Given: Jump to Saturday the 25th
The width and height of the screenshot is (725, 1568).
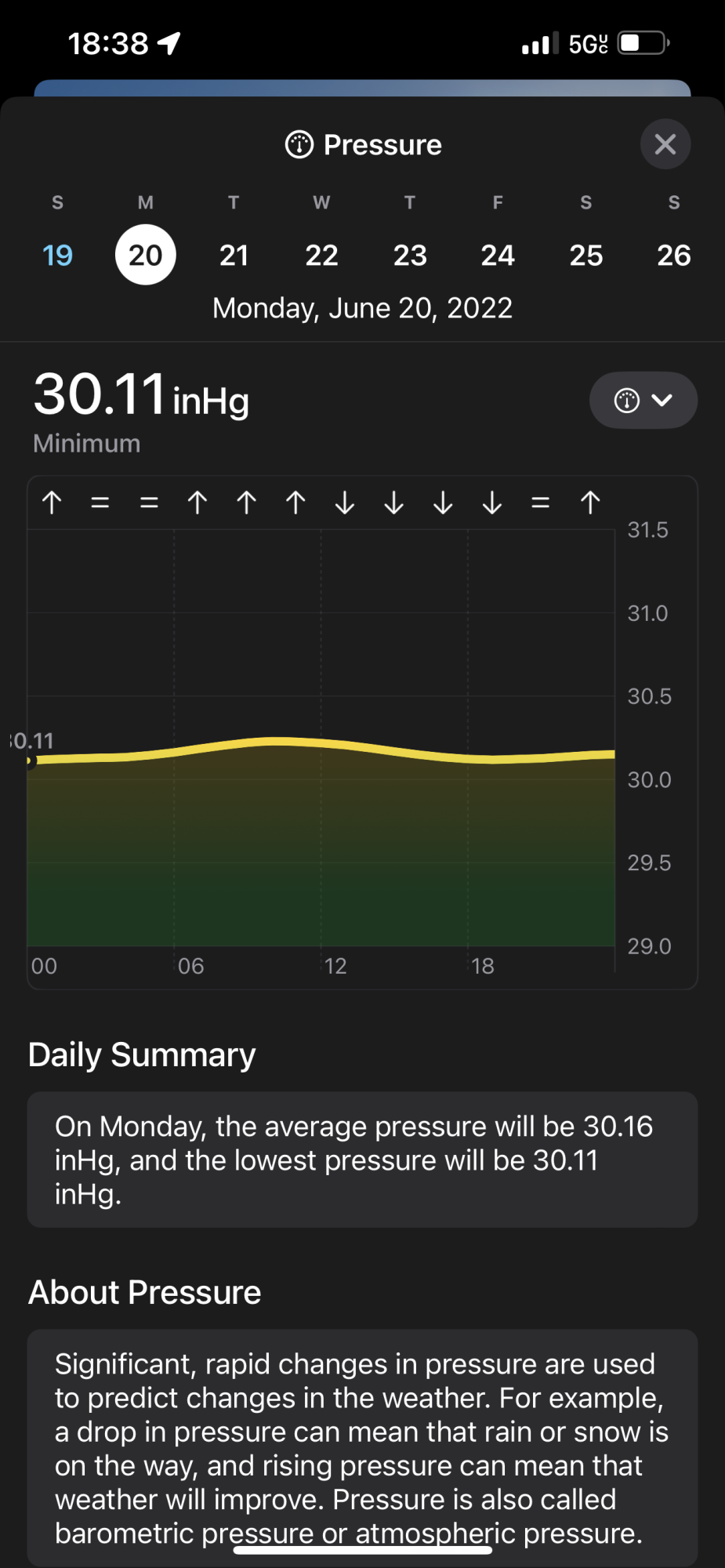Looking at the screenshot, I should [x=585, y=255].
